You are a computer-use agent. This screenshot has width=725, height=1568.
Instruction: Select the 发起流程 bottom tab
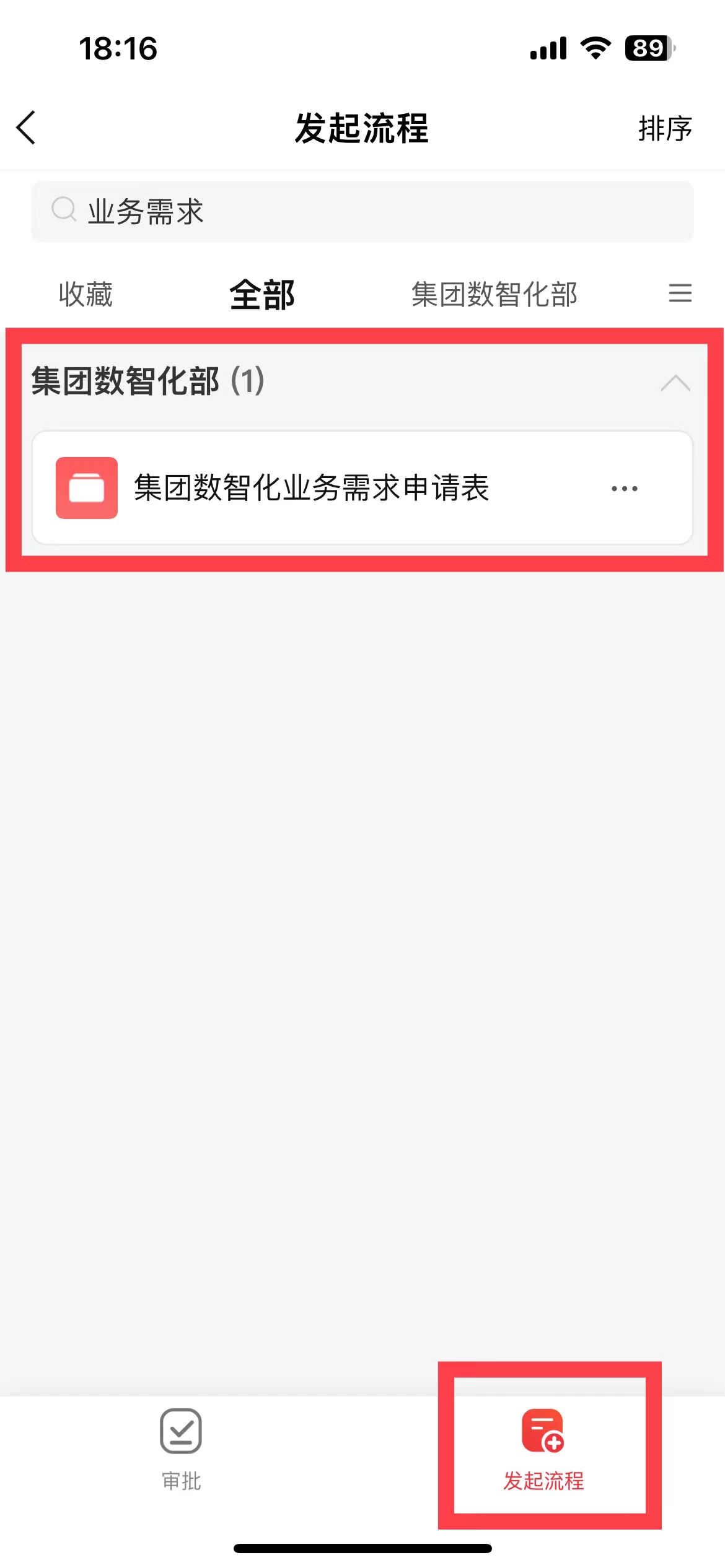(x=543, y=1449)
